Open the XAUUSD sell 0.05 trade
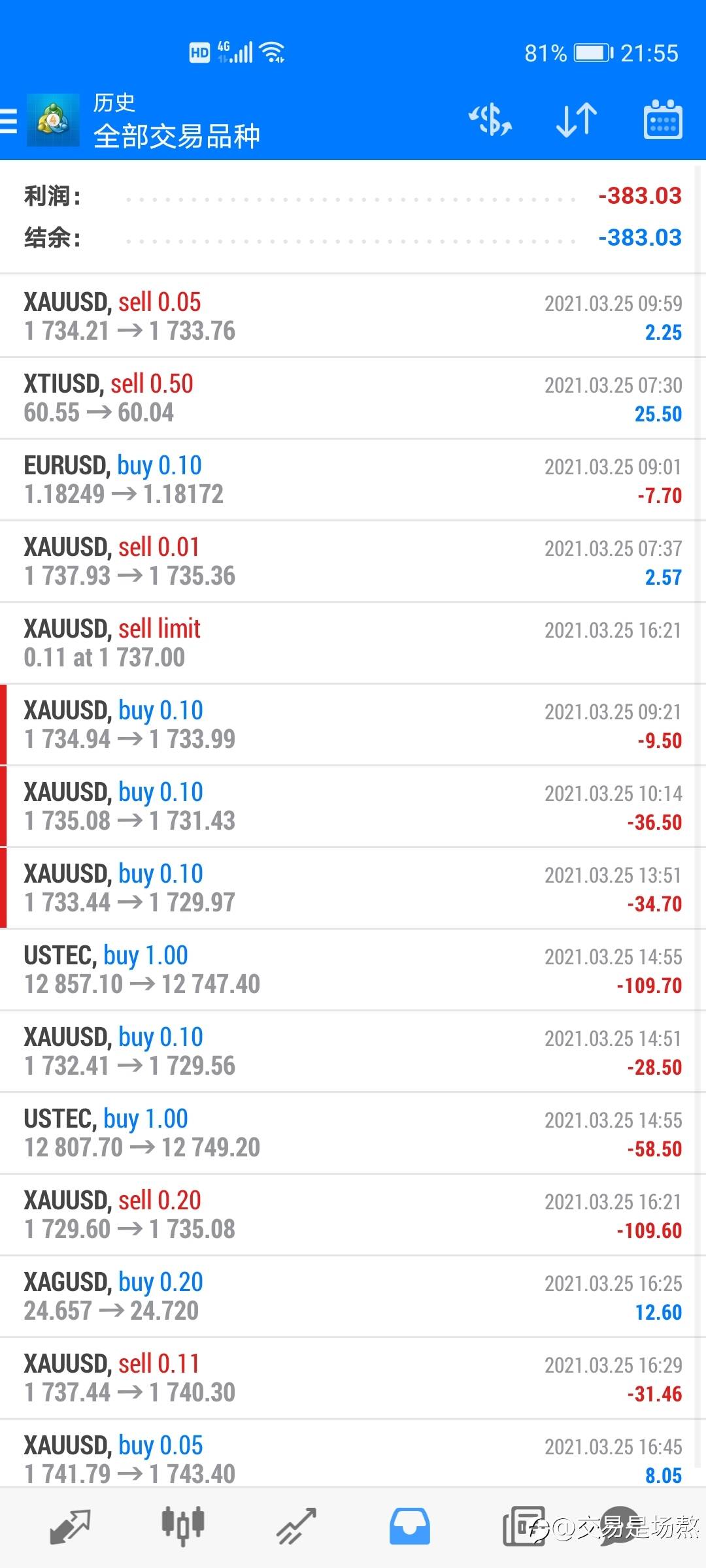Viewport: 706px width, 1568px height. [x=353, y=316]
